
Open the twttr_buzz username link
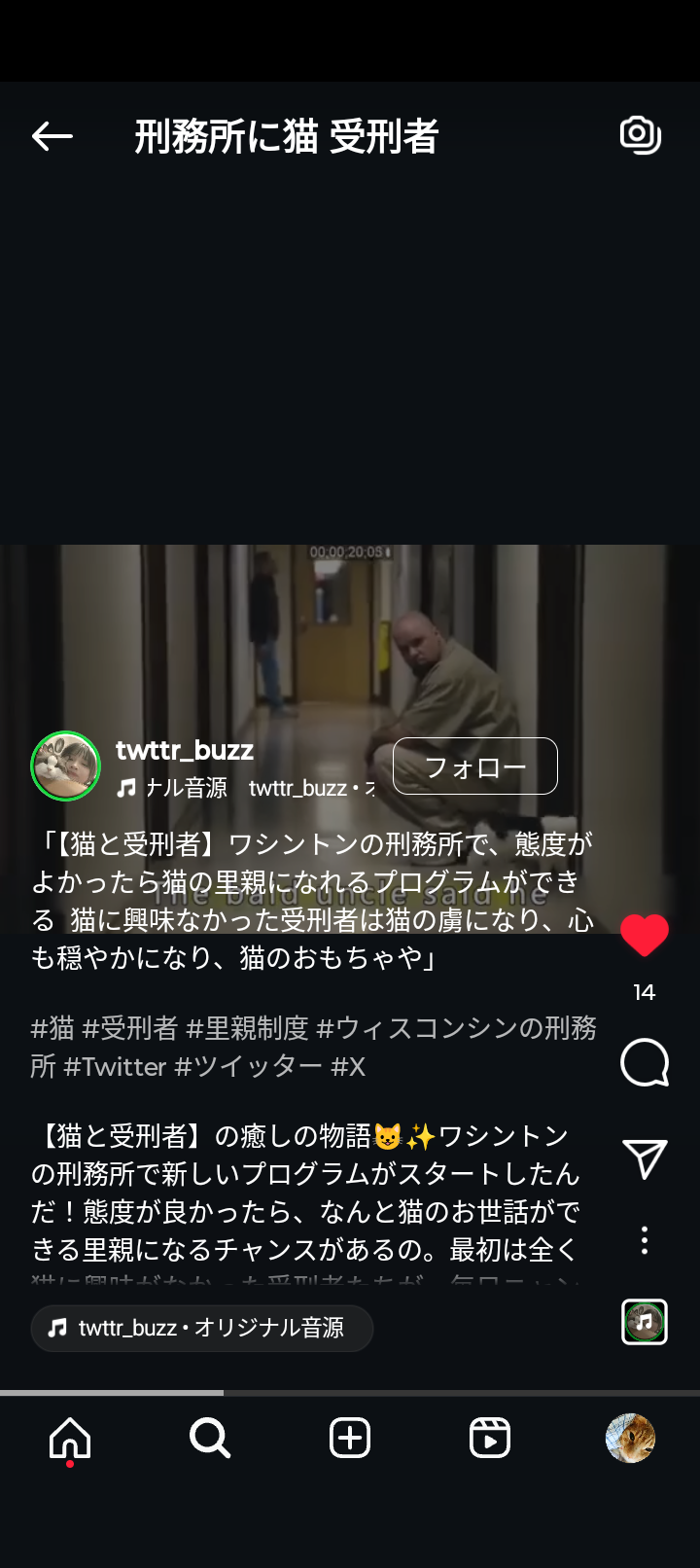point(185,750)
